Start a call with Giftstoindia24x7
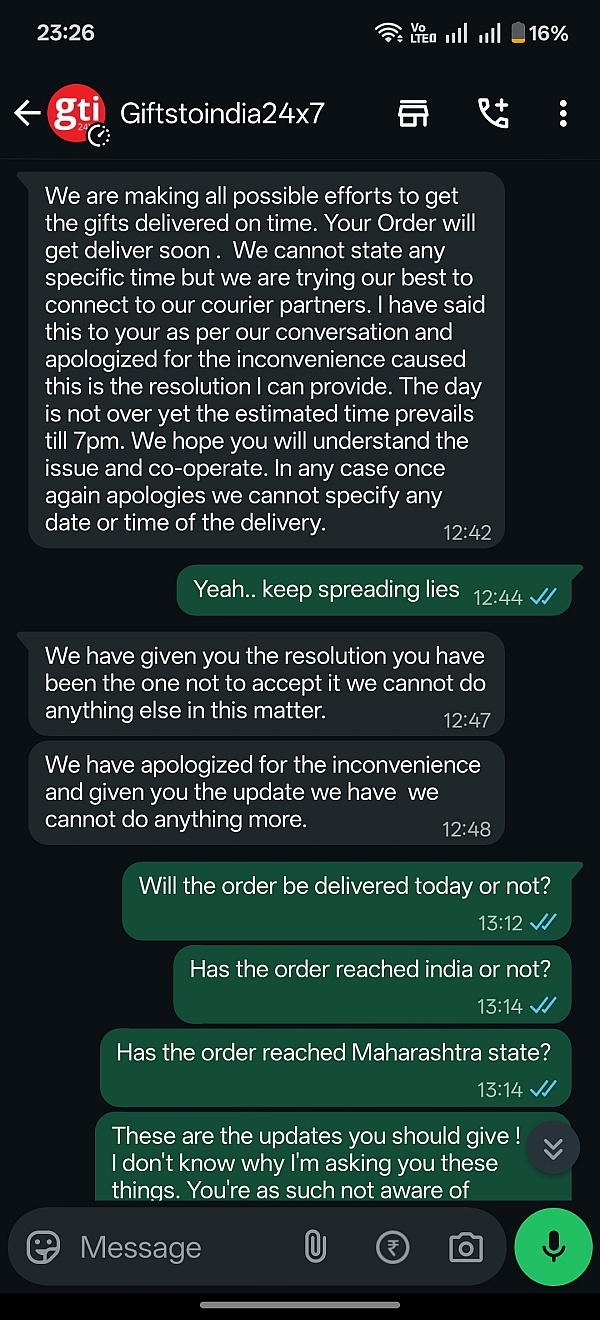Screen dimensions: 600x1320 (493, 113)
